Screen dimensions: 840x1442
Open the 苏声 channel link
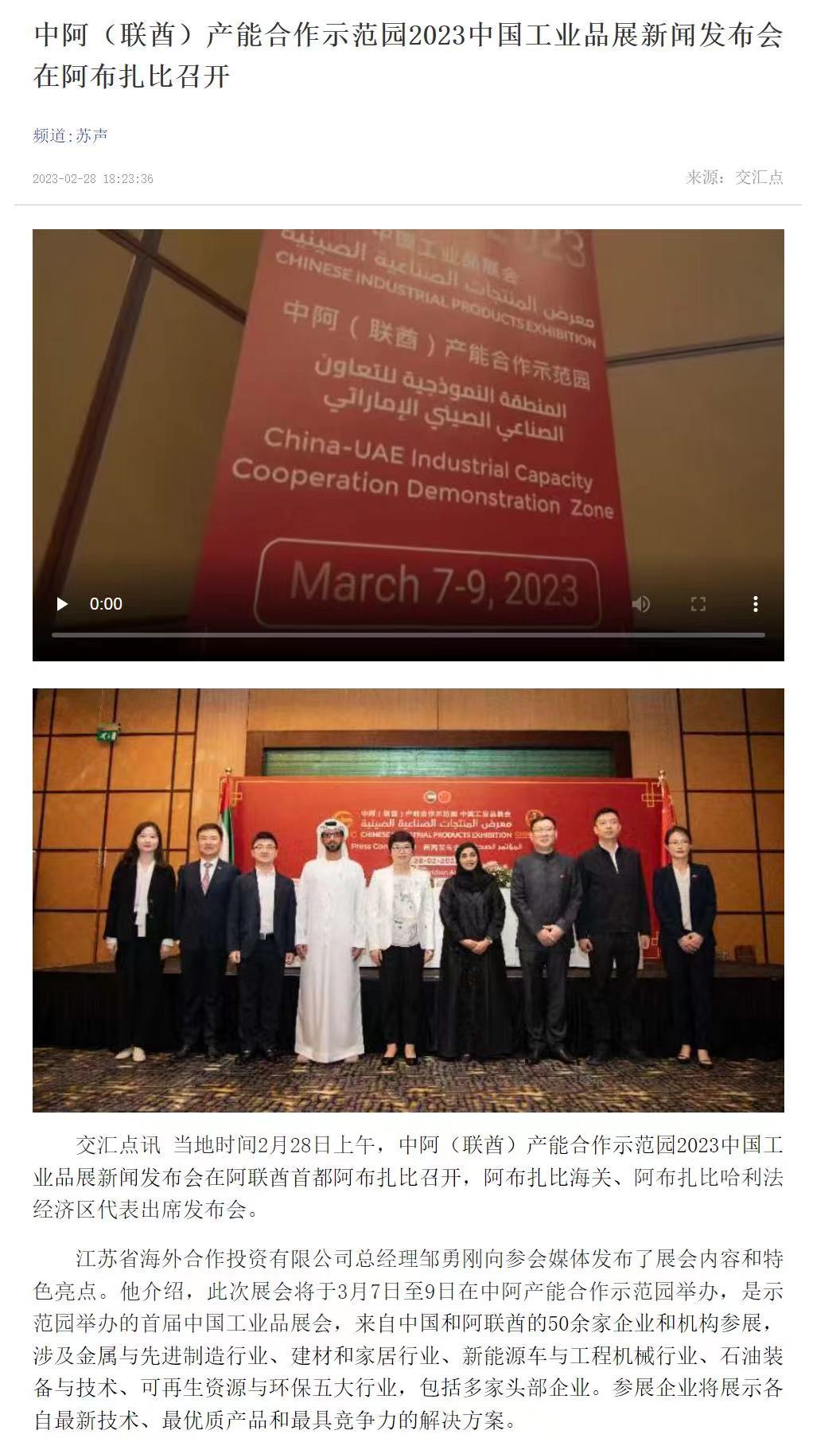(92, 135)
